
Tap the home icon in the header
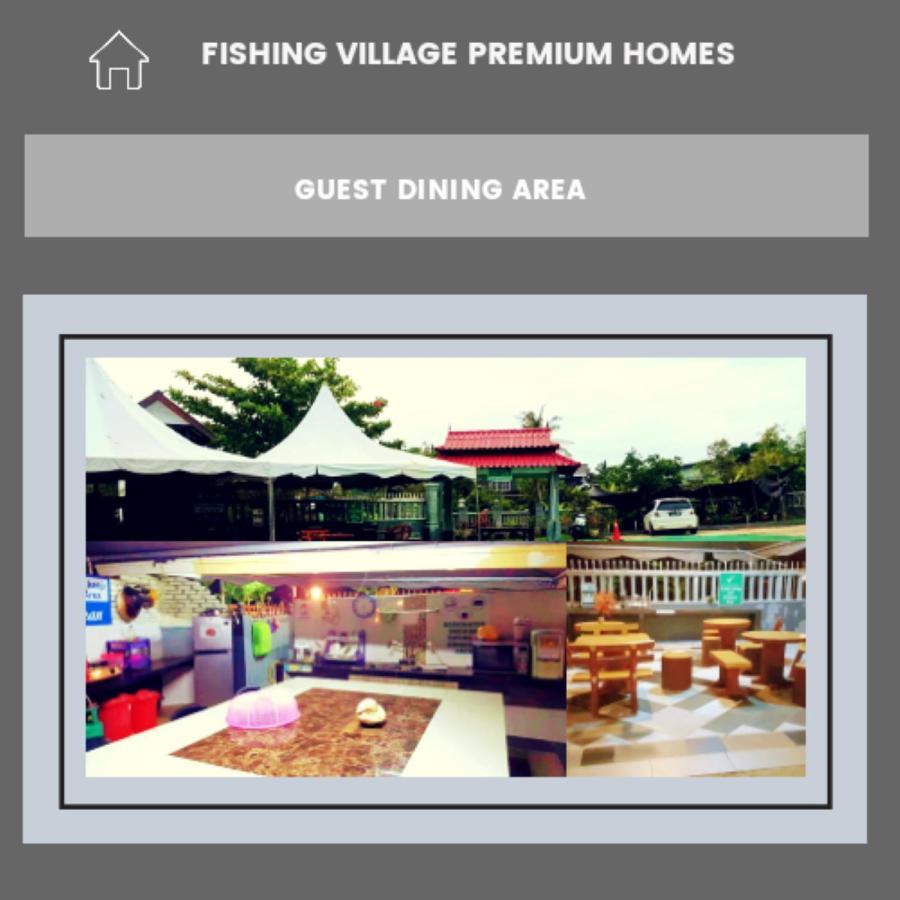[119, 60]
